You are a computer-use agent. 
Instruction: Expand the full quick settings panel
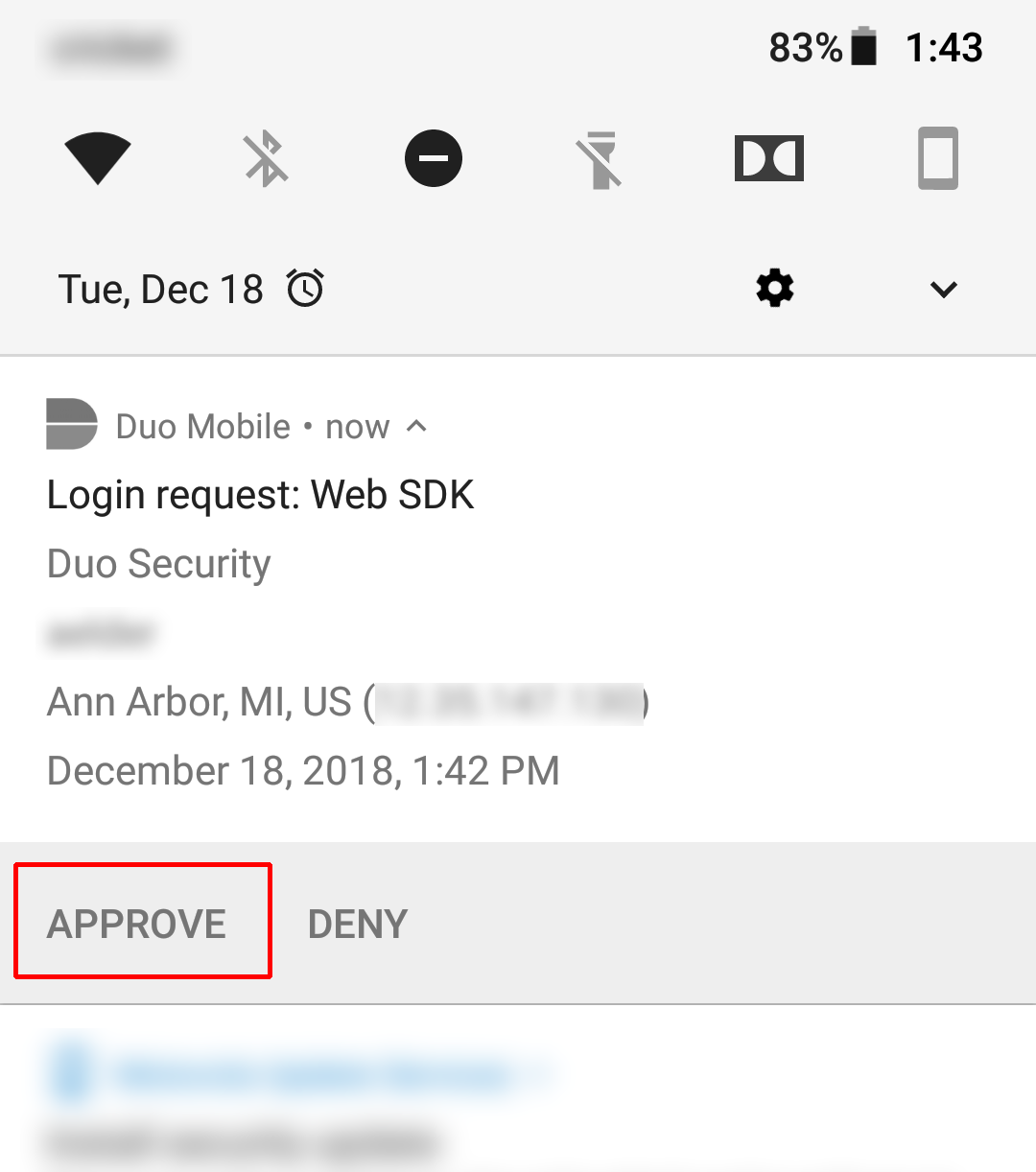tap(942, 288)
